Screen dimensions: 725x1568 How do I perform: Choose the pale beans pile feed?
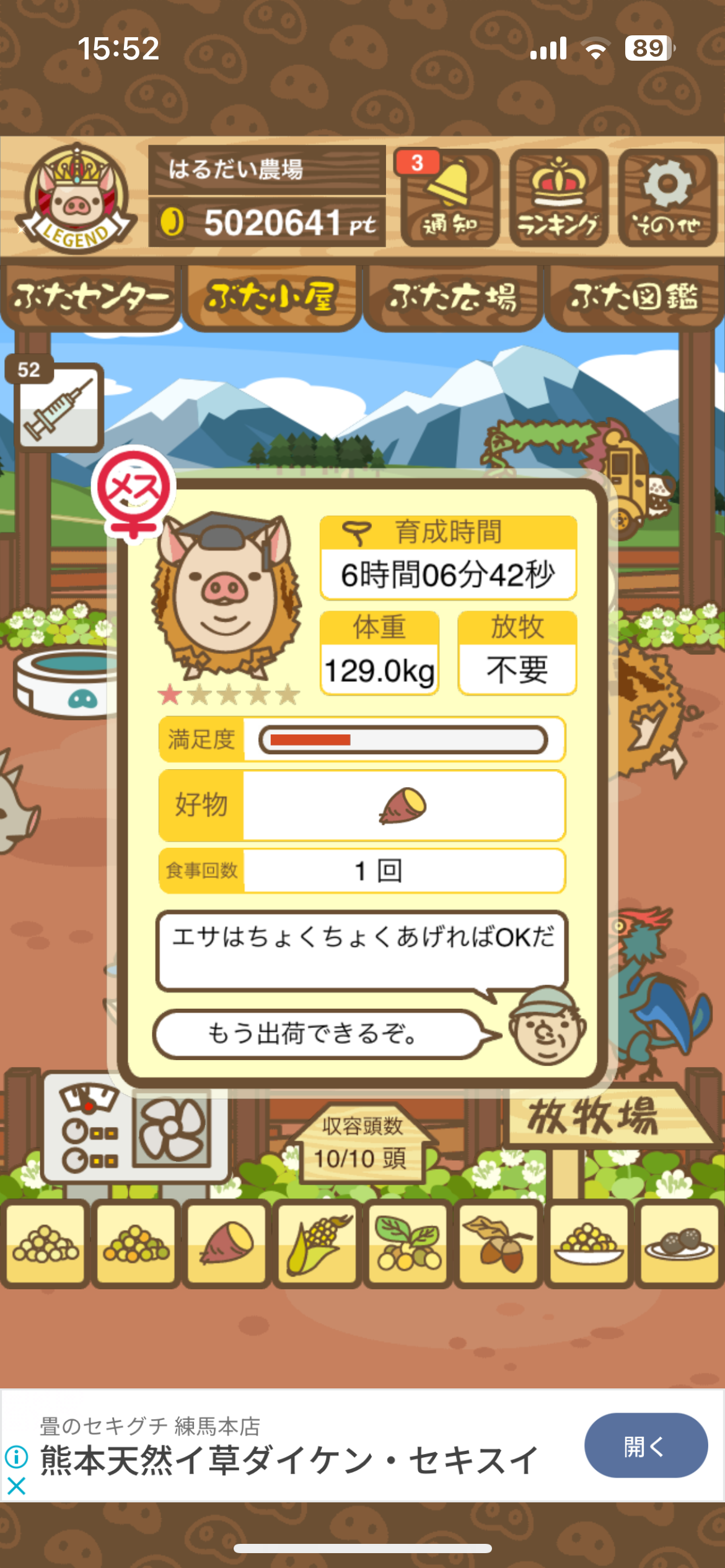pos(45,1243)
